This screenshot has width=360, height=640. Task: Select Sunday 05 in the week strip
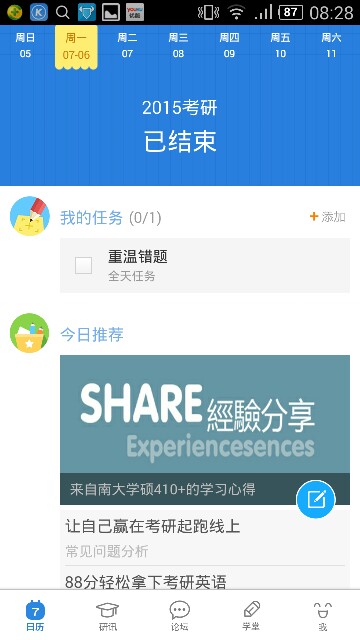(x=25, y=46)
